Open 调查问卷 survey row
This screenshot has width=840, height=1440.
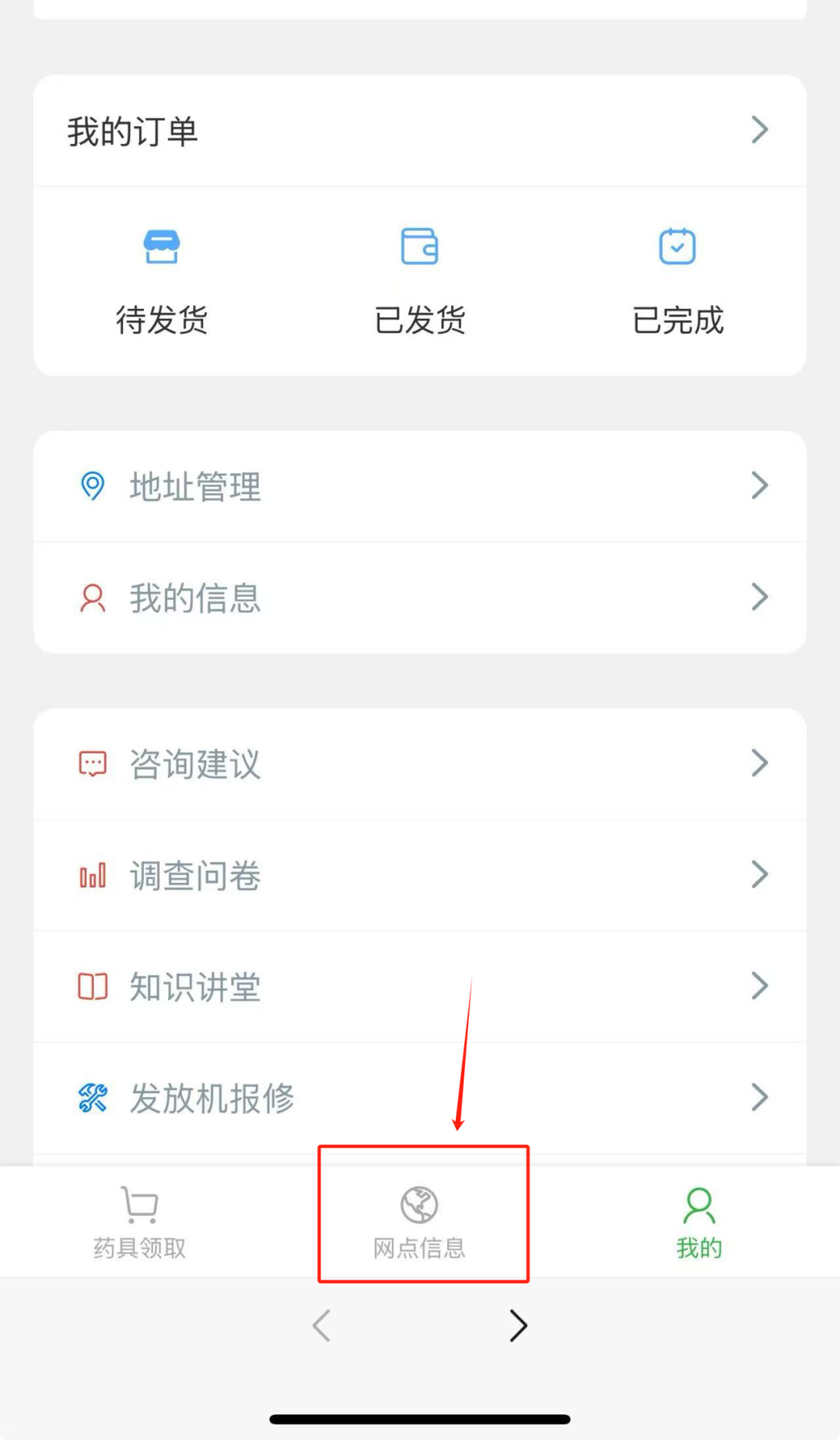pyautogui.click(x=420, y=875)
